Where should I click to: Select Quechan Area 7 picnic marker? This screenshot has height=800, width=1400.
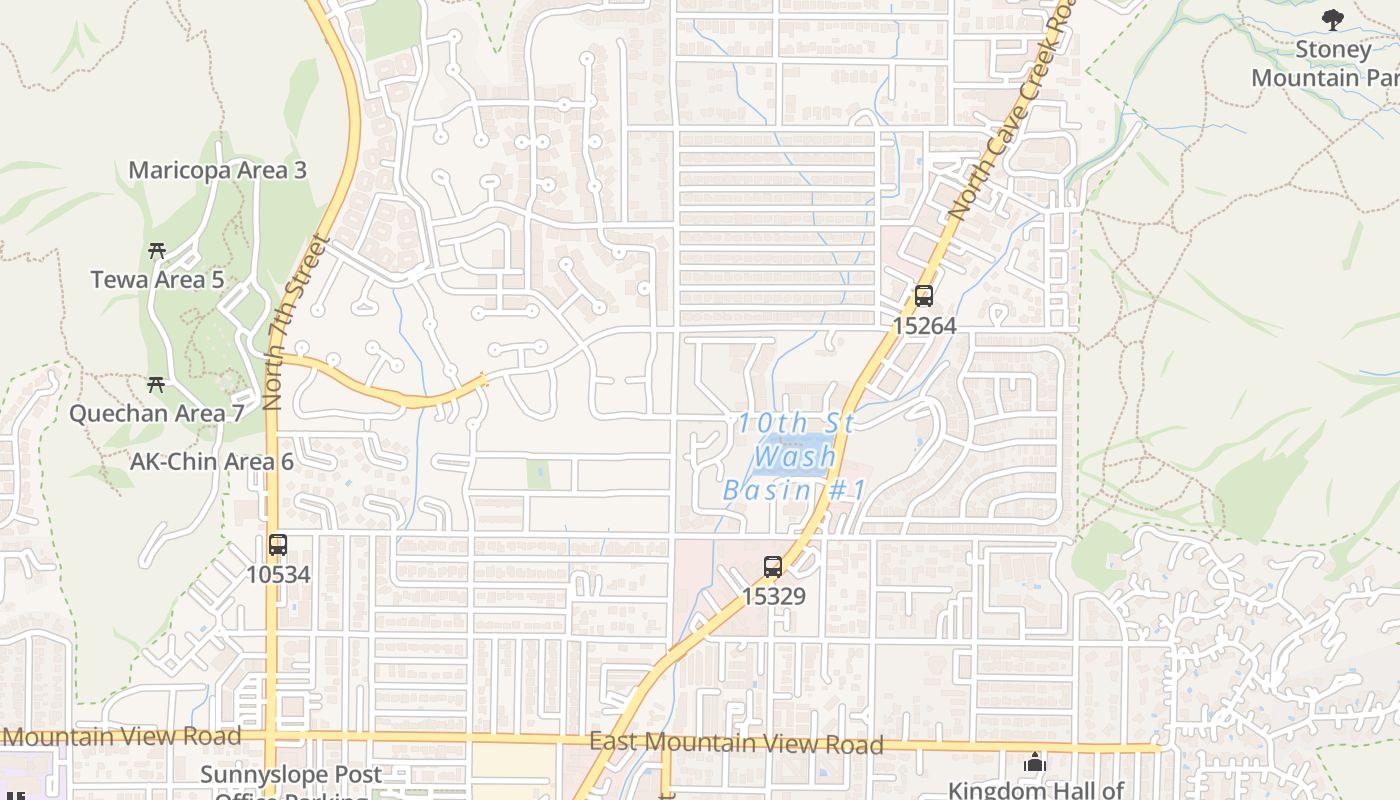tap(156, 384)
